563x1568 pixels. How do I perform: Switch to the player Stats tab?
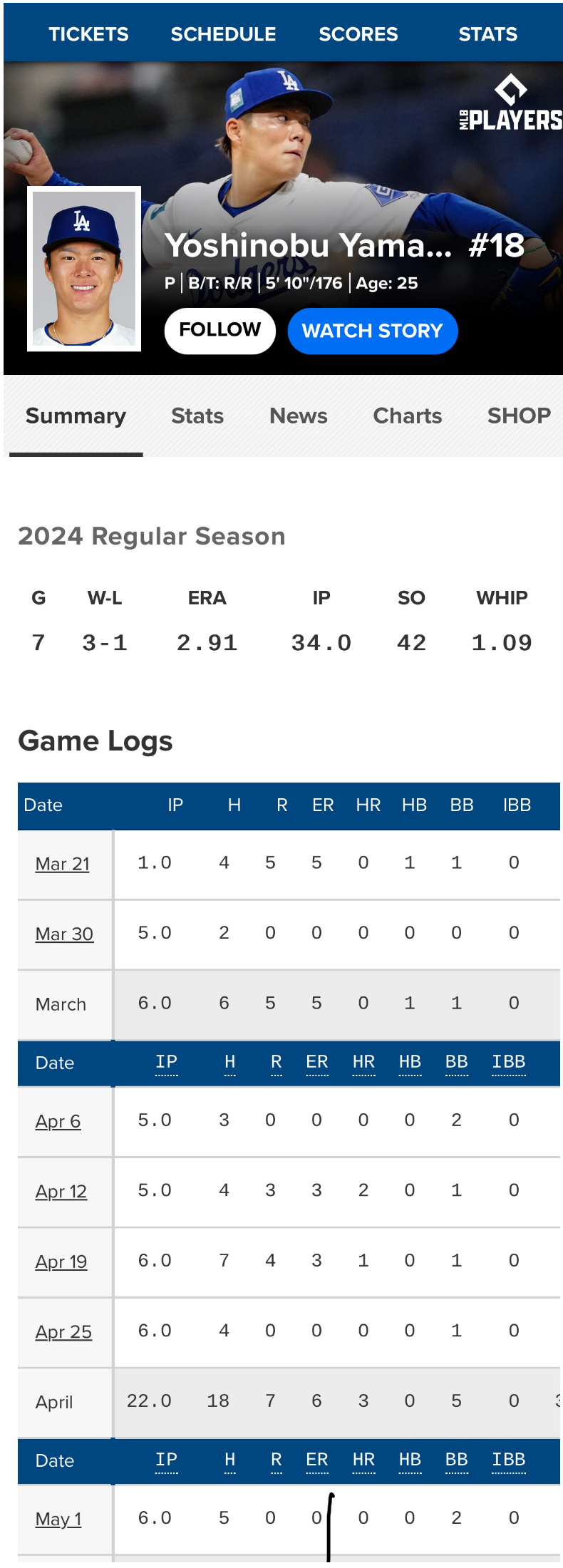pos(197,416)
